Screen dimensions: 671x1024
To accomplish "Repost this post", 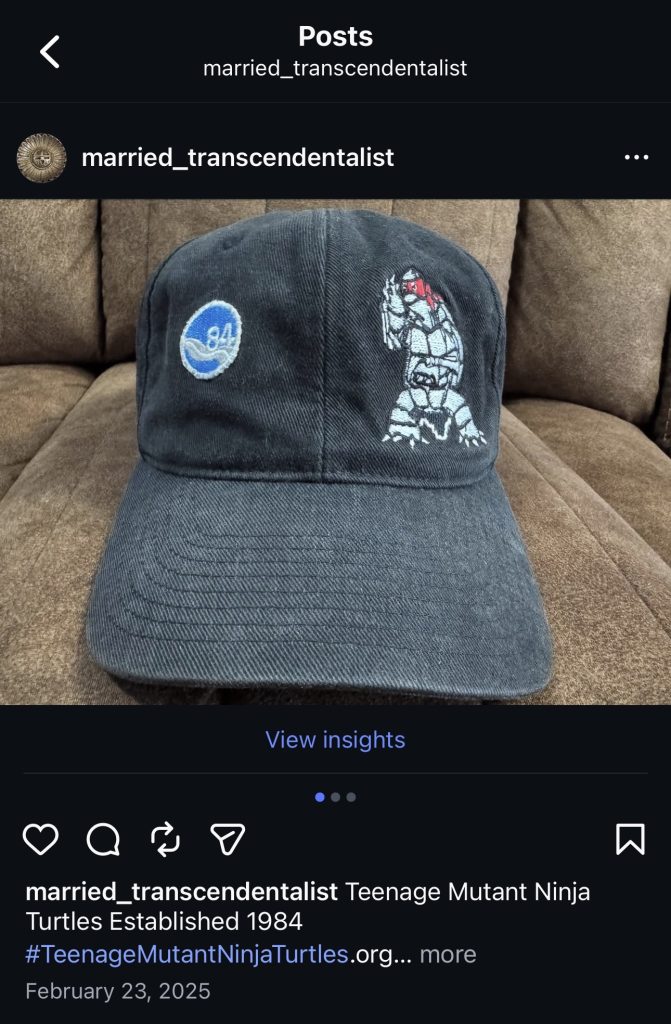I will pyautogui.click(x=165, y=840).
